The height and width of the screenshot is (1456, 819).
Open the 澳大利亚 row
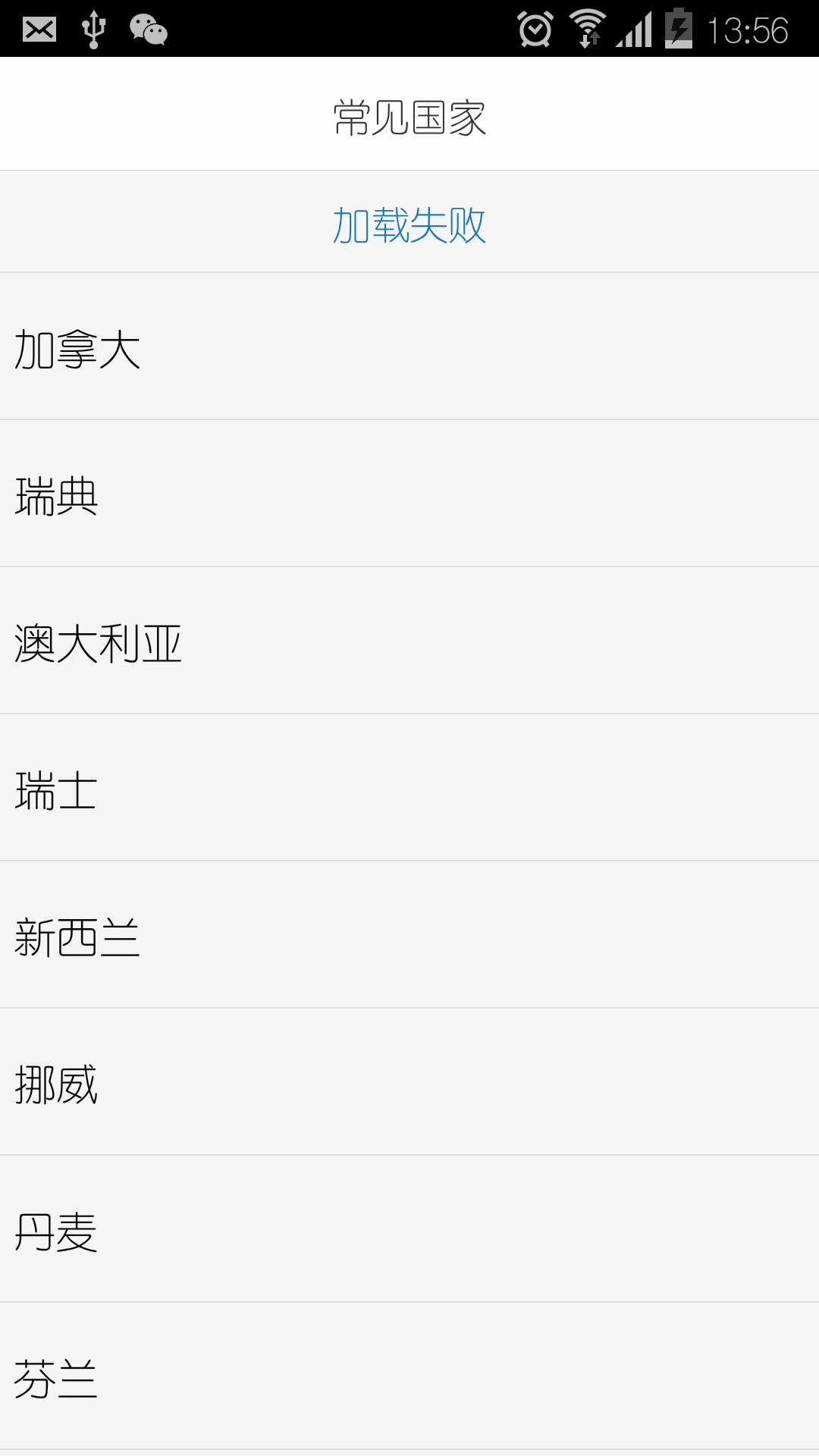[x=409, y=643]
